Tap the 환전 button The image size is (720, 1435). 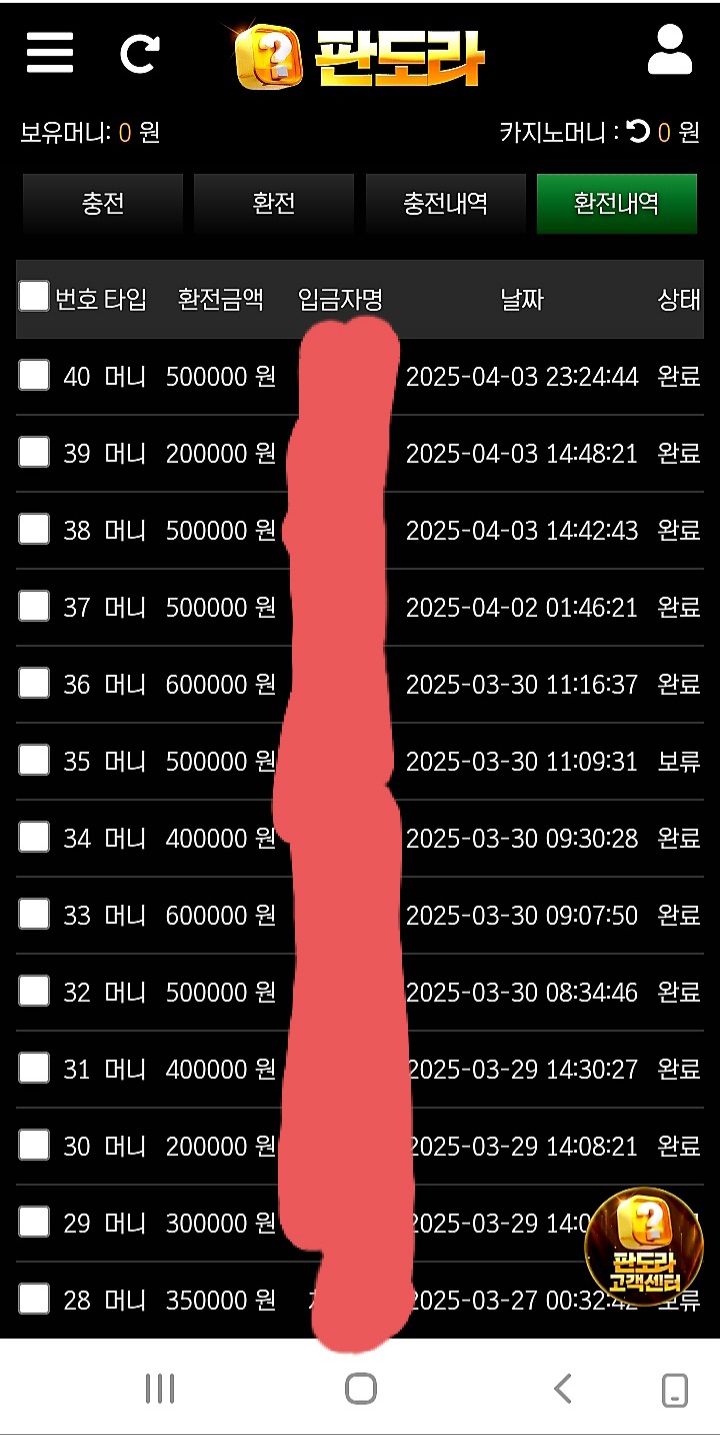tap(274, 204)
